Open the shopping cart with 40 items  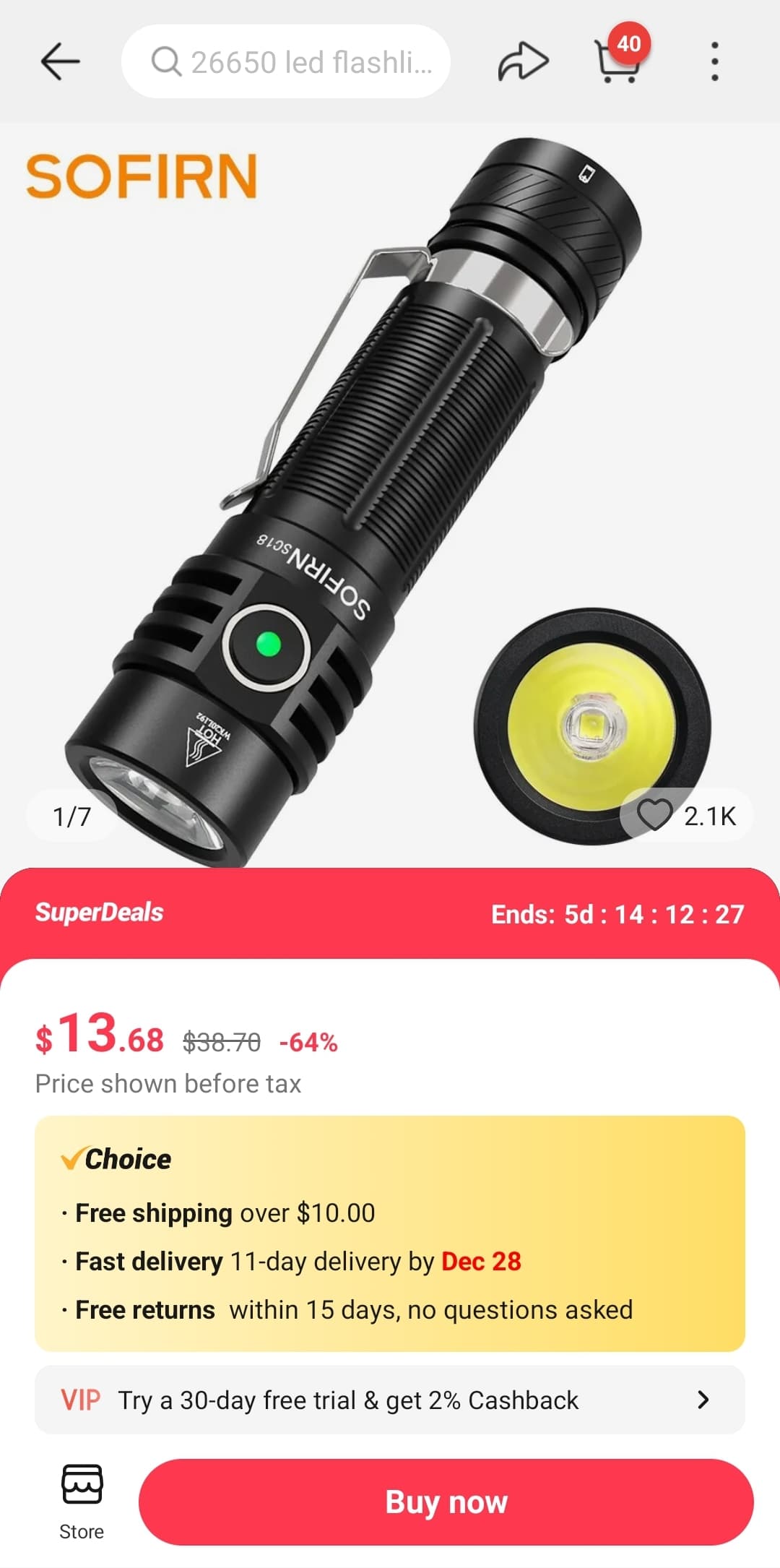[x=617, y=61]
